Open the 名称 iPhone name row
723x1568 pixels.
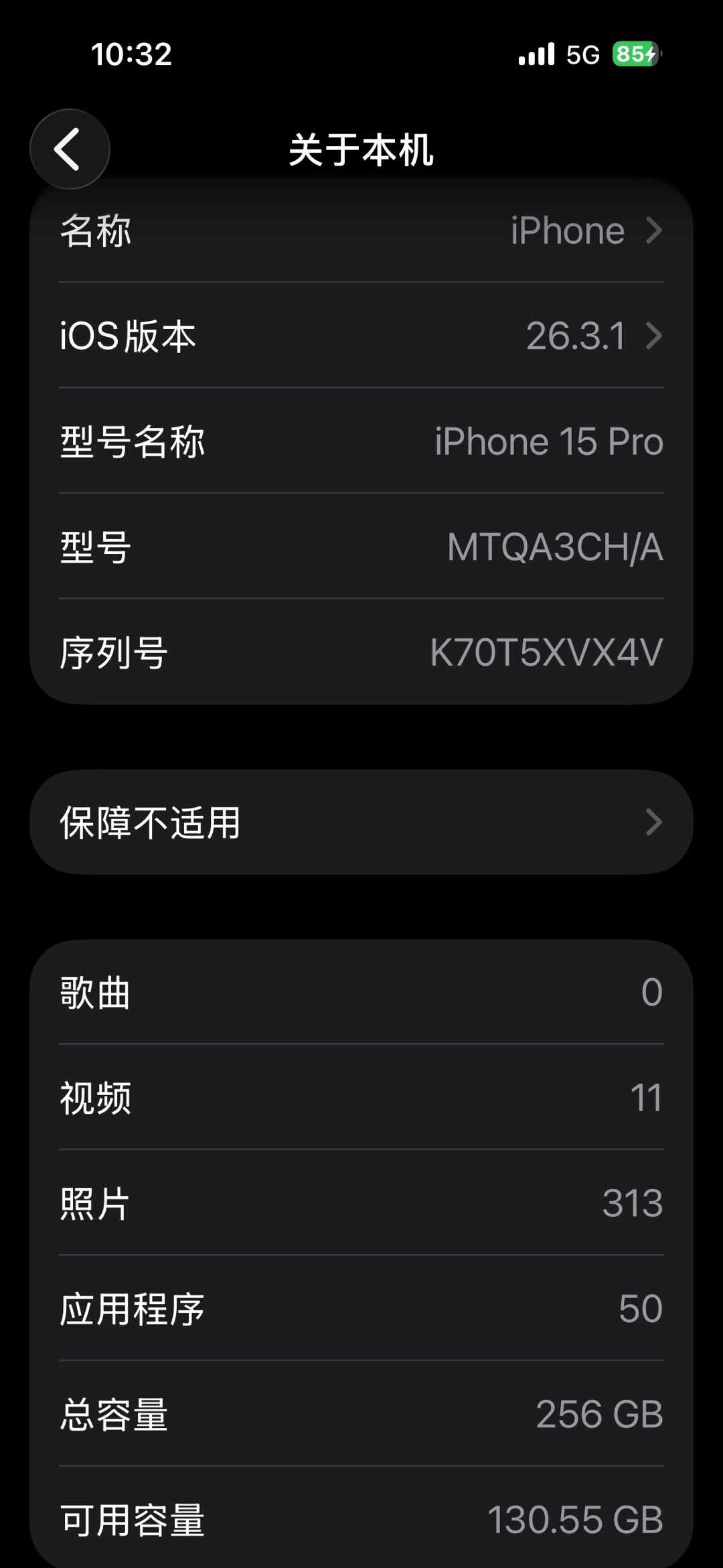pos(361,230)
